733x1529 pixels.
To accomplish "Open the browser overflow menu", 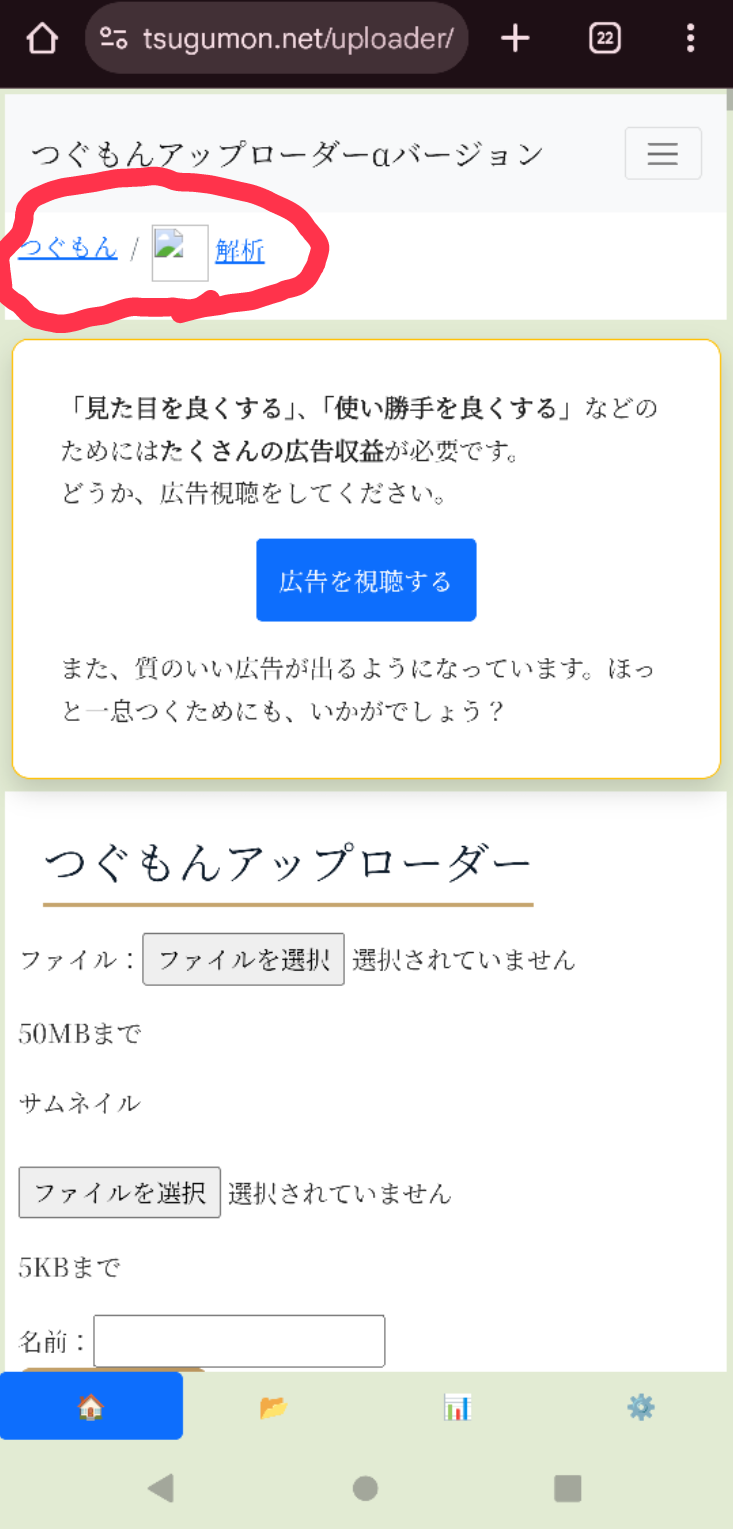I will point(690,39).
